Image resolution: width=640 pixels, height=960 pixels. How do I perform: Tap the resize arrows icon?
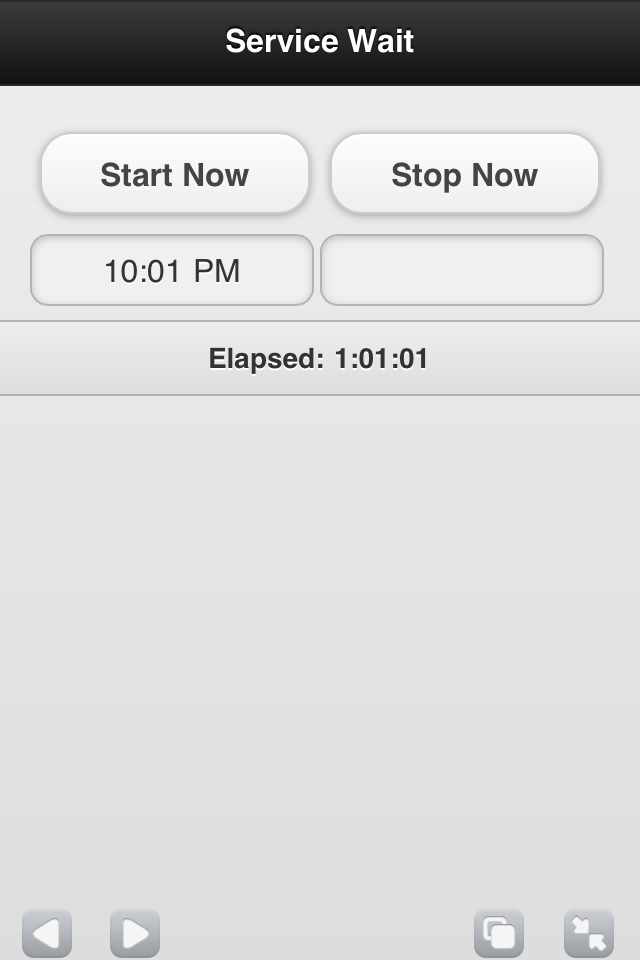589,934
